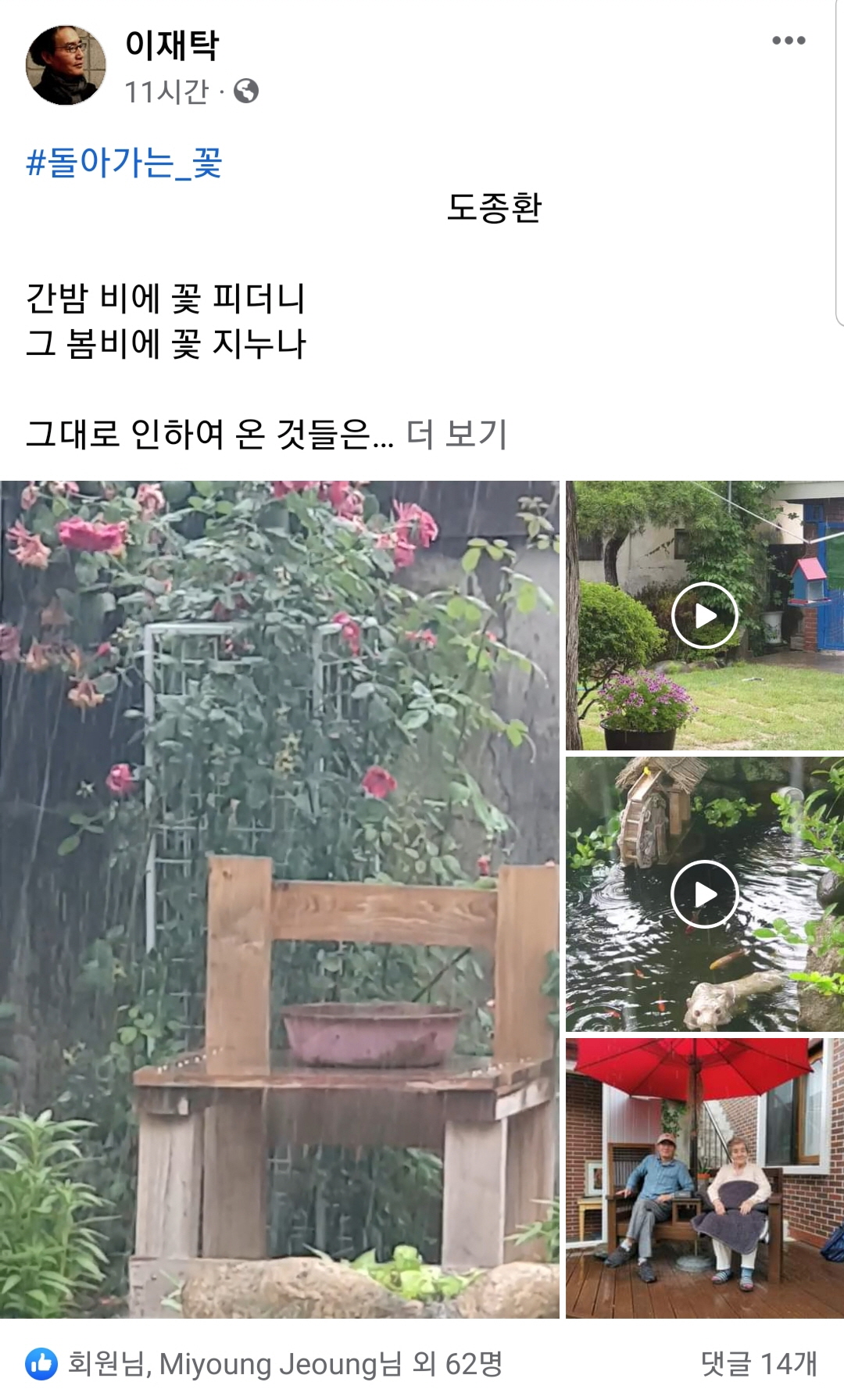Viewport: 844px width, 1400px height.
Task: Open the large rose and wooden chair photo
Action: click(x=280, y=899)
